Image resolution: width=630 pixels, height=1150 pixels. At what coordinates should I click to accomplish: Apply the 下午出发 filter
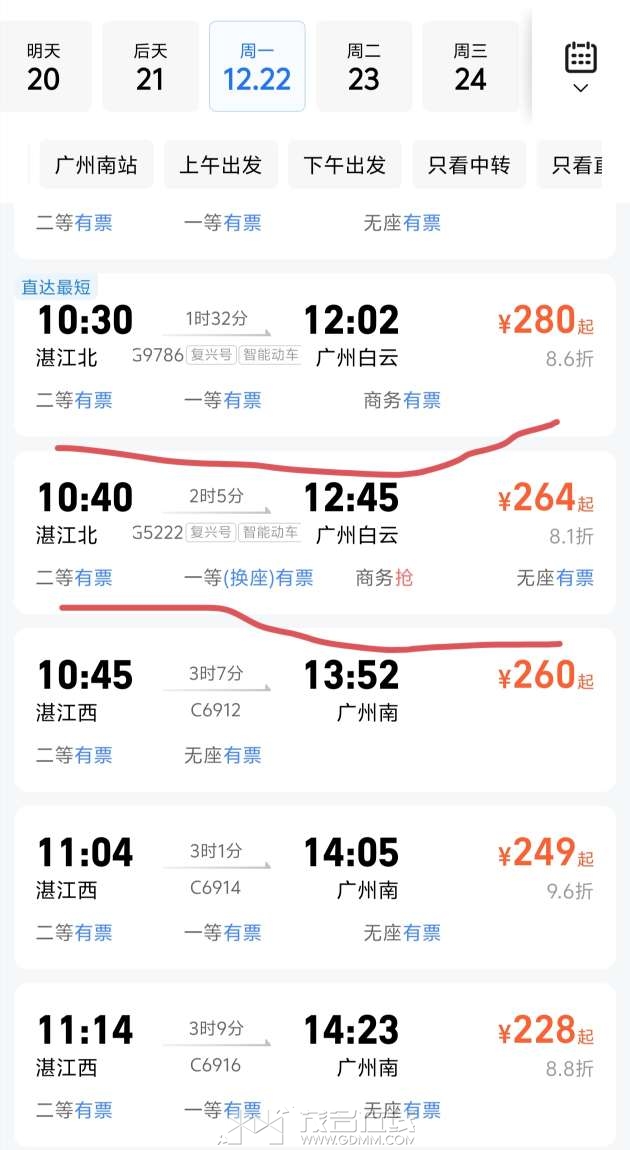pyautogui.click(x=344, y=165)
